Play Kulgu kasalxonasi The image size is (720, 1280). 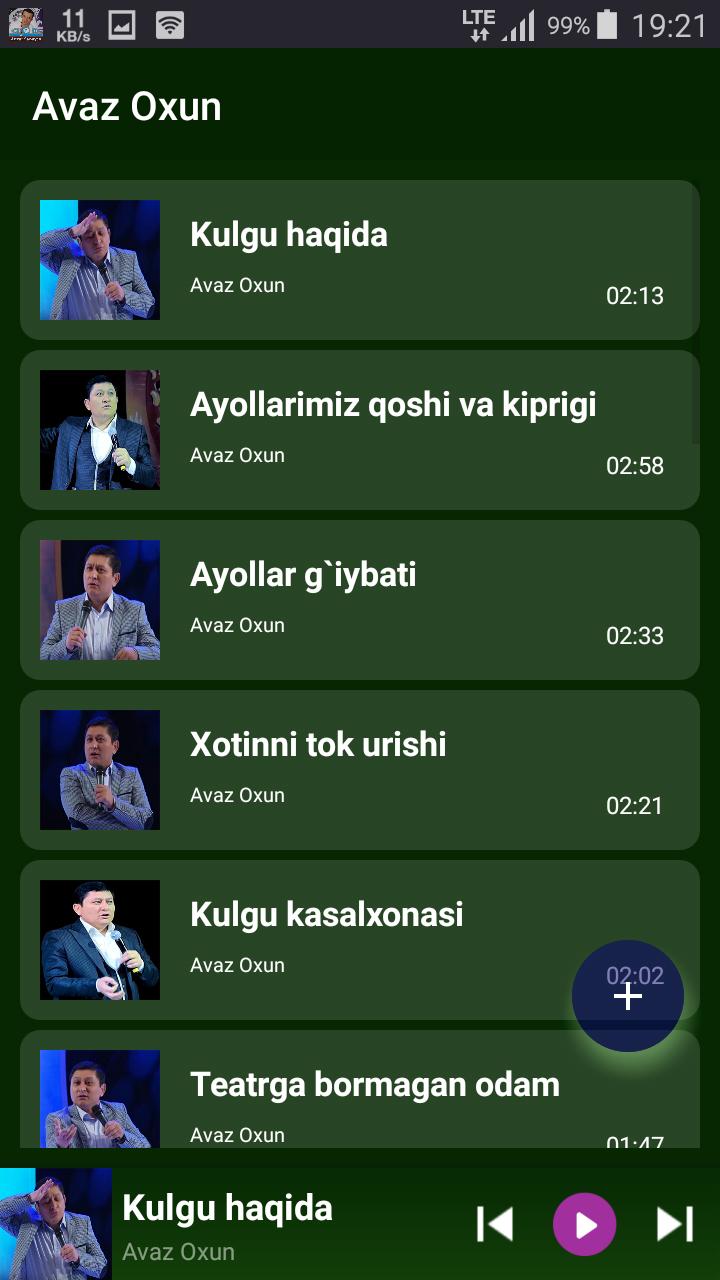click(x=360, y=938)
